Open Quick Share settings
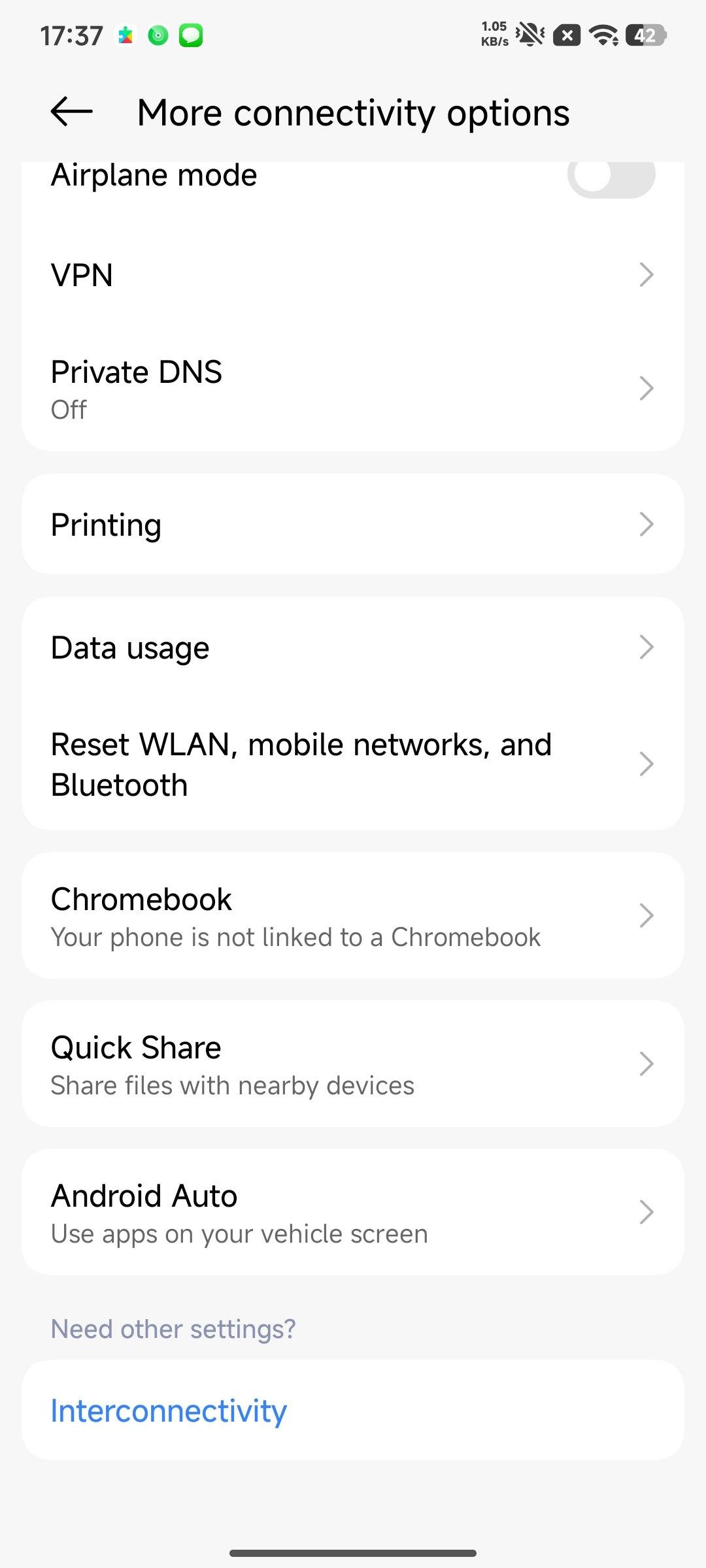 [x=353, y=1064]
